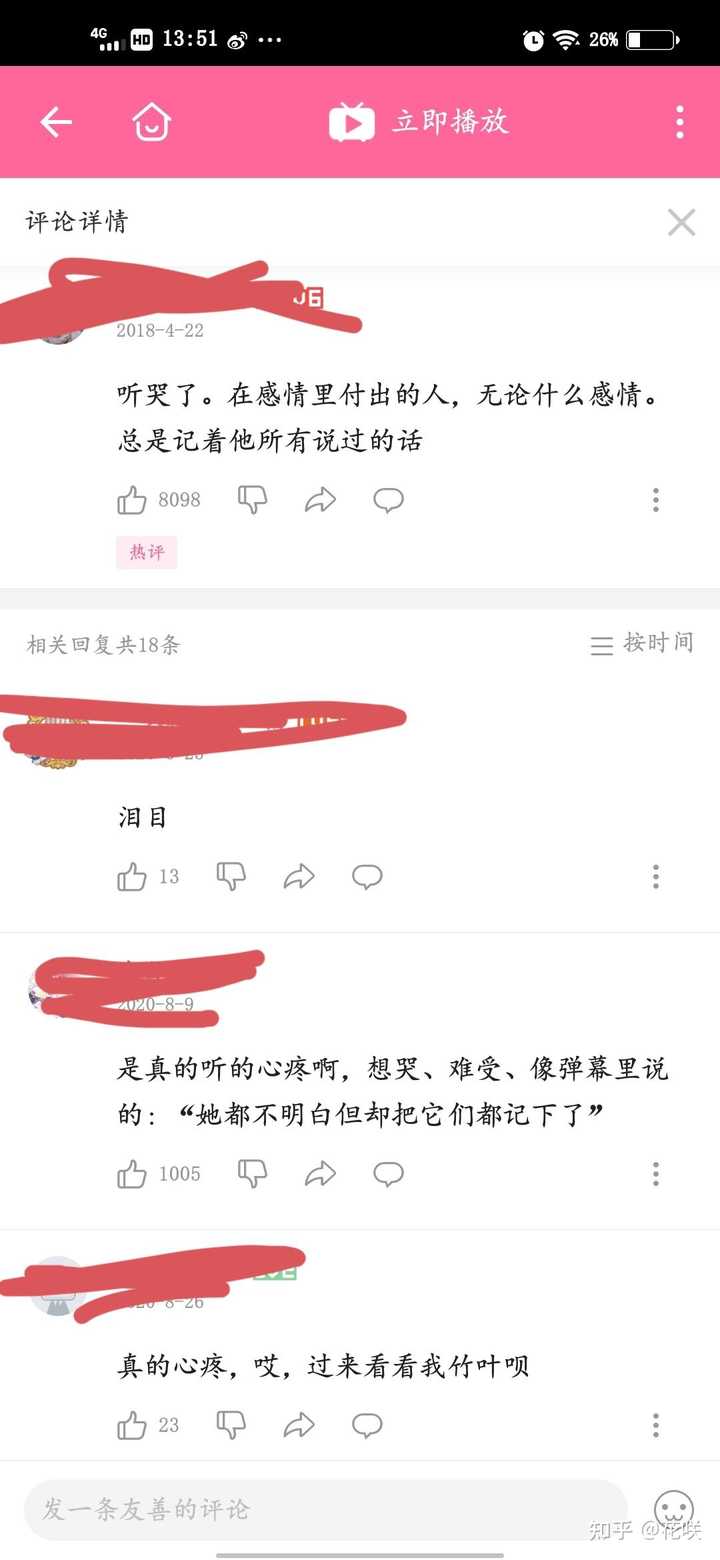720x1560 pixels.
Task: Share the comment starting with 听哭了
Action: (x=320, y=500)
